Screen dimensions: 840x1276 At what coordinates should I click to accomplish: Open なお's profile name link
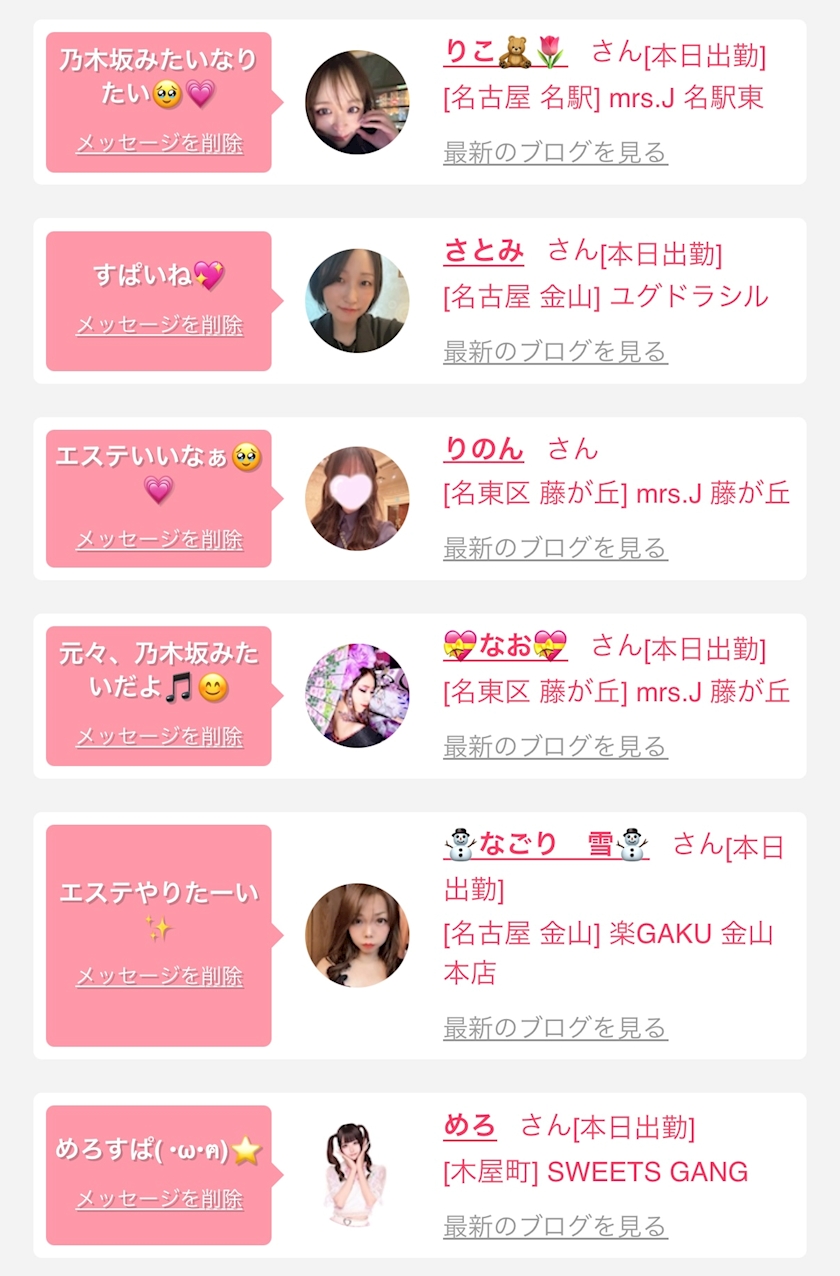(505, 646)
